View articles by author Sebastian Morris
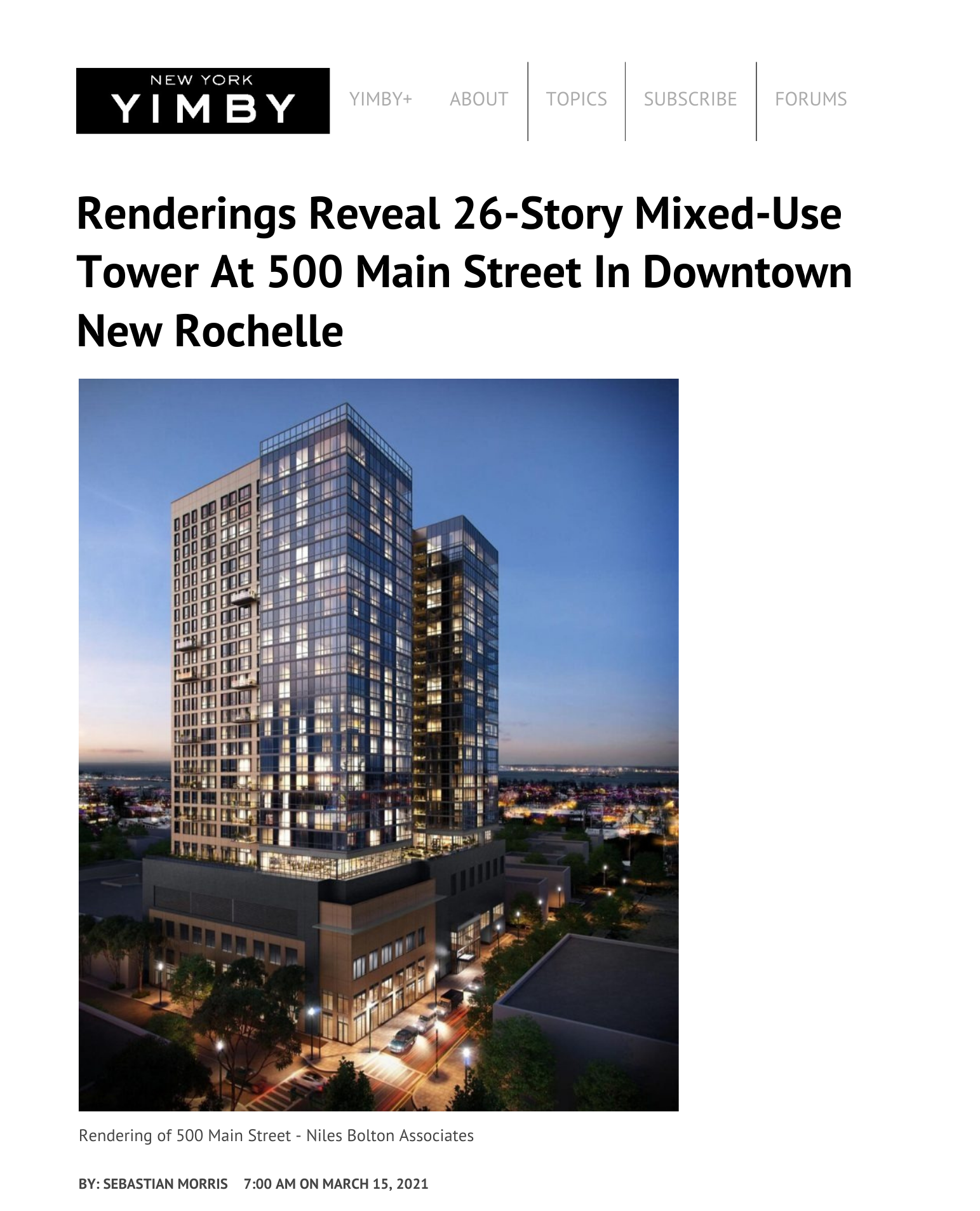 (x=165, y=1184)
